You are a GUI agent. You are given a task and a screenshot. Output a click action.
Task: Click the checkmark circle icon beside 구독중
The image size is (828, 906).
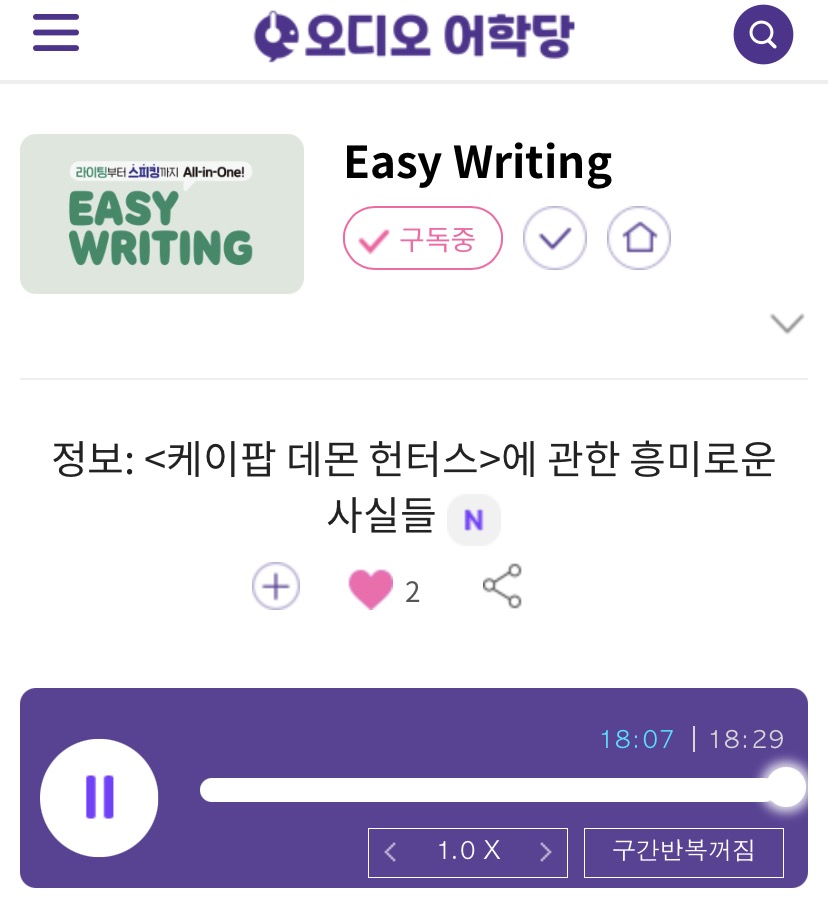click(555, 238)
